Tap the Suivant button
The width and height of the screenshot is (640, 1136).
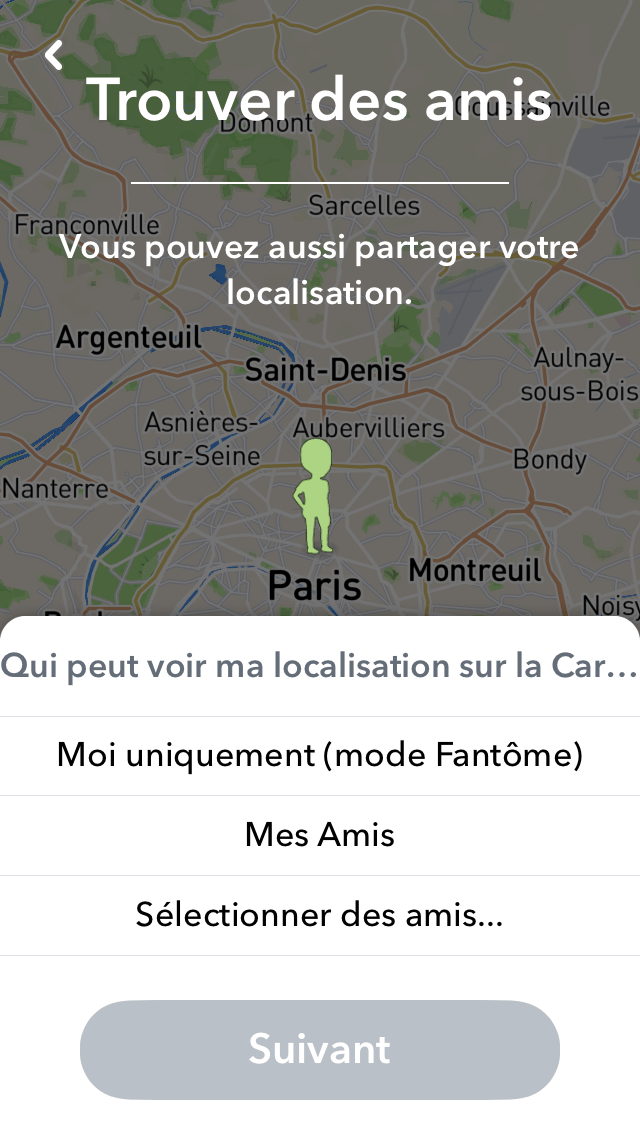tap(320, 1049)
